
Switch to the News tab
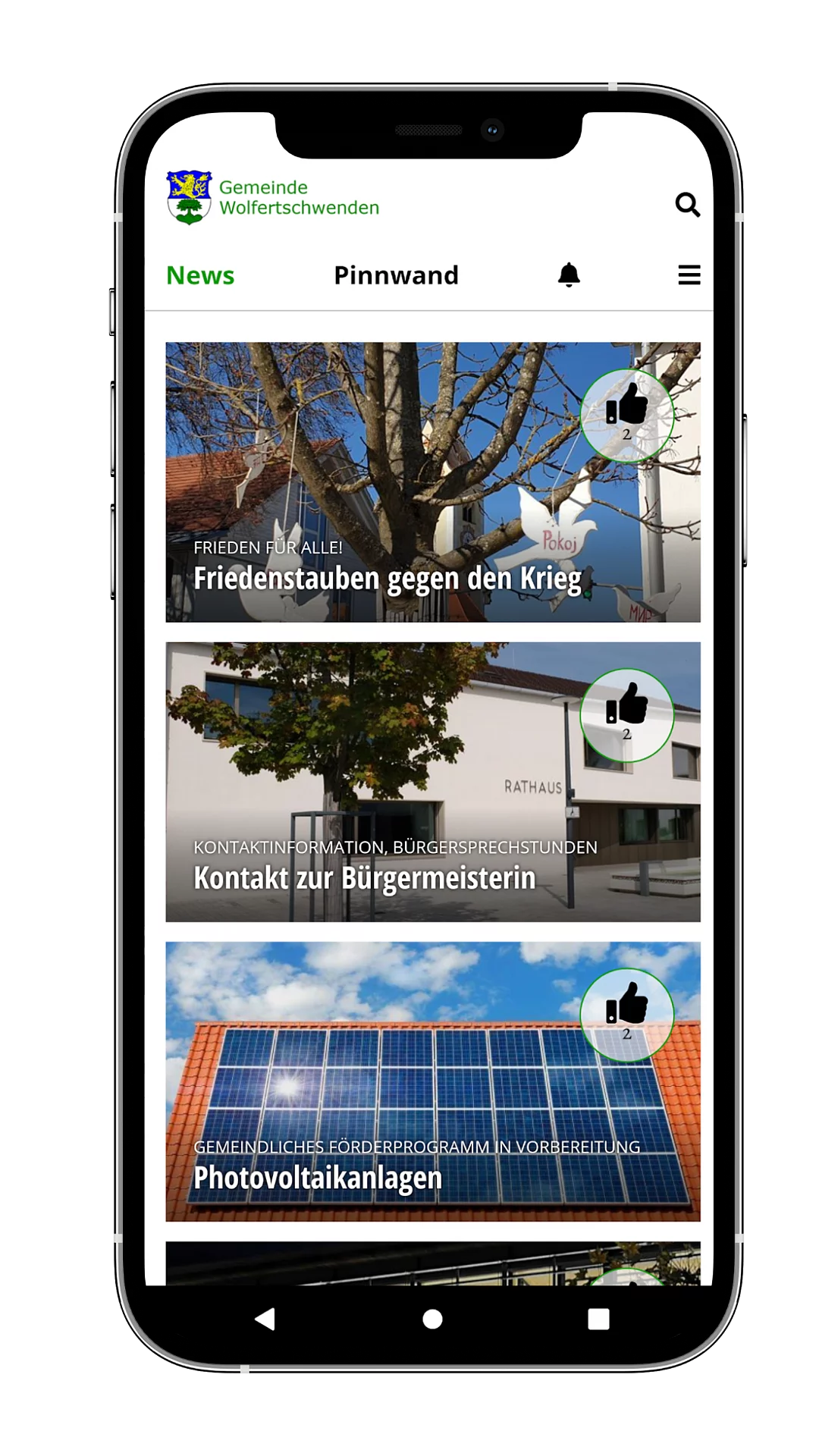pos(200,275)
